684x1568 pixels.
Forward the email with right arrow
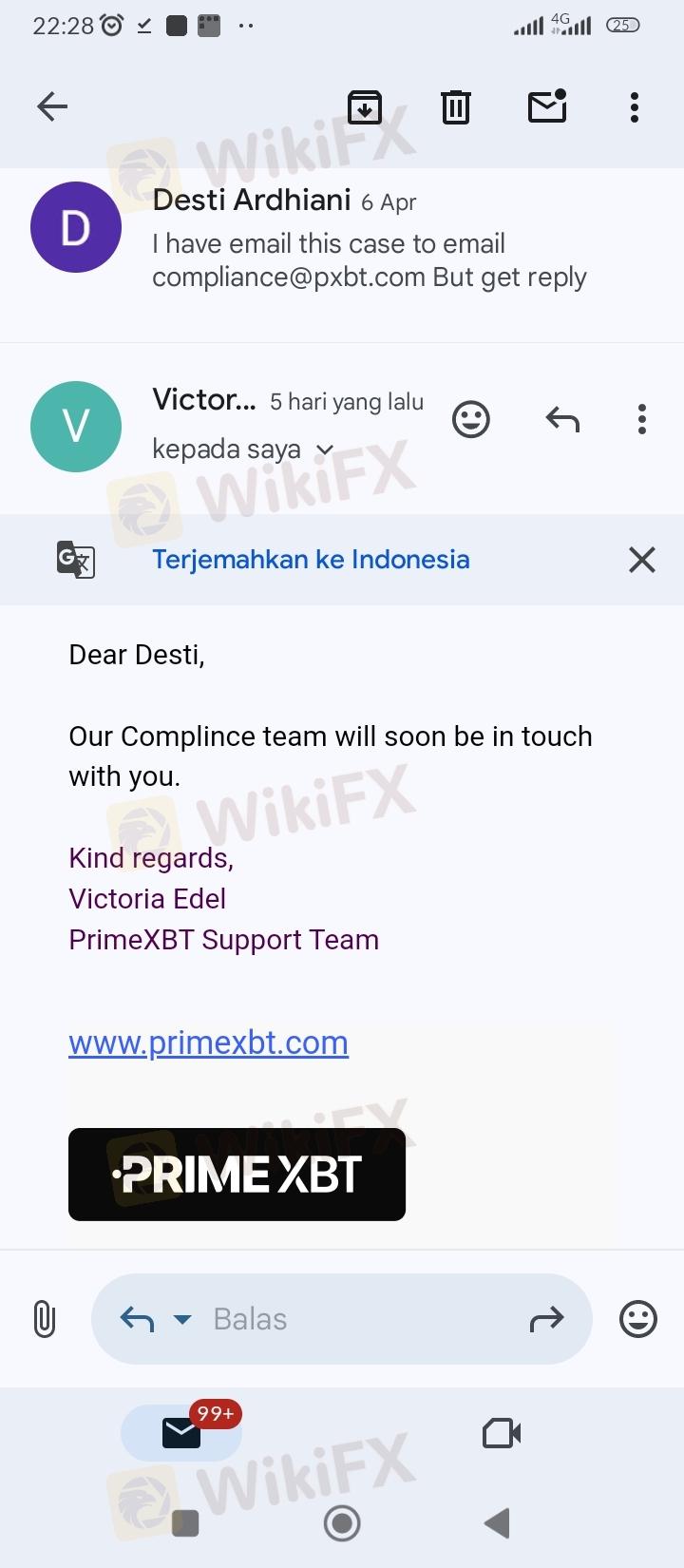pos(547,1319)
